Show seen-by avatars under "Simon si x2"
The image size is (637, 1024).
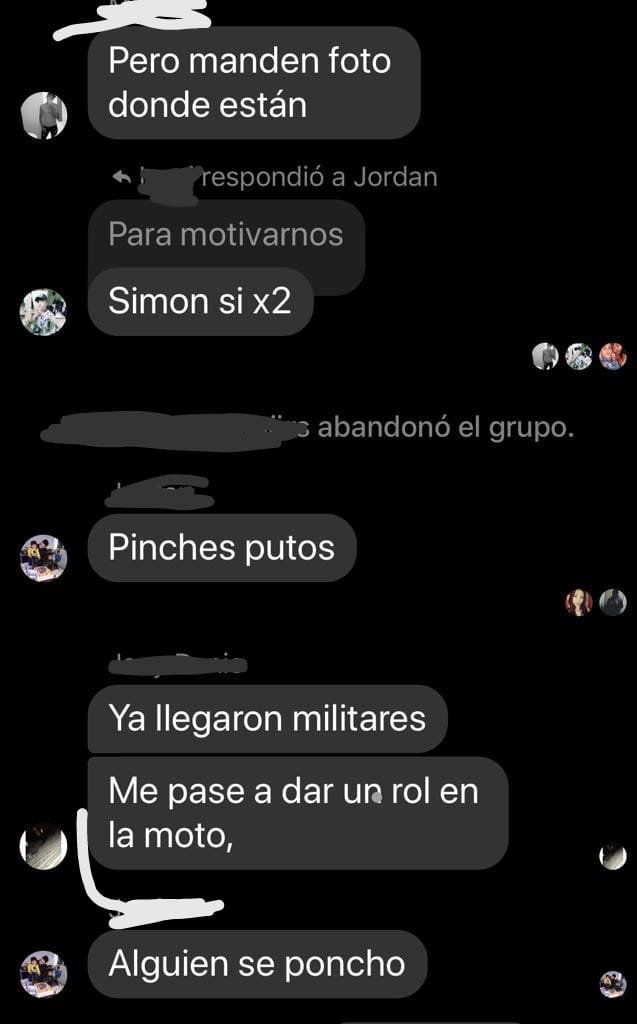[x=579, y=356]
